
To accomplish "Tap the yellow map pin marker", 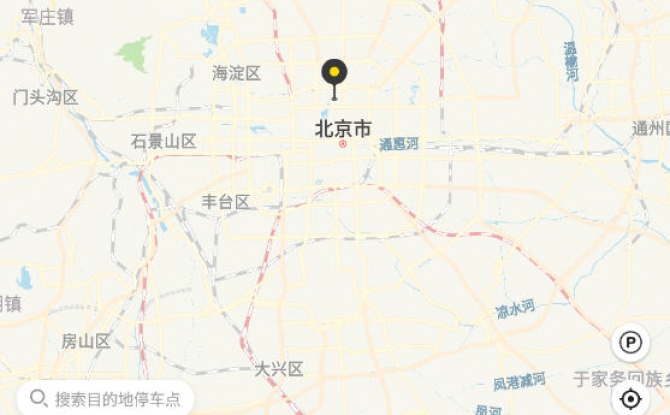I will pos(334,75).
